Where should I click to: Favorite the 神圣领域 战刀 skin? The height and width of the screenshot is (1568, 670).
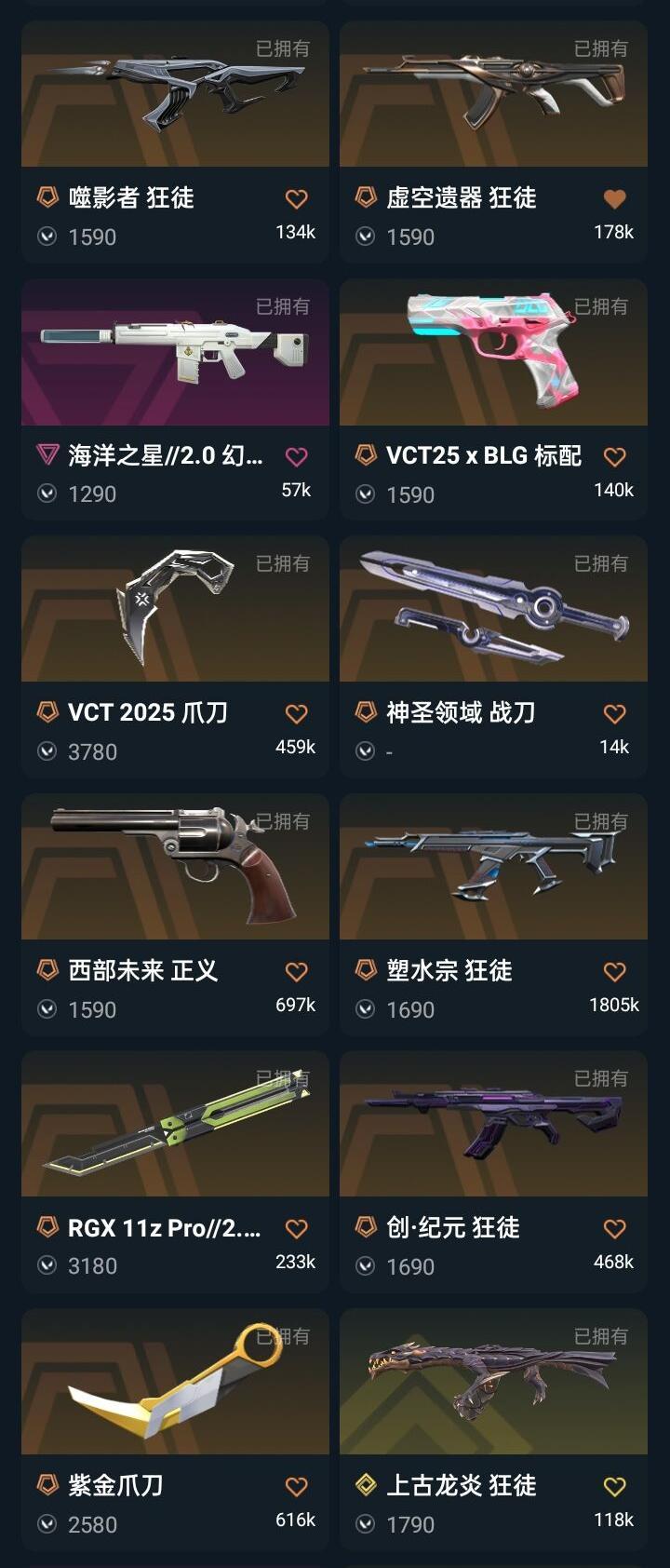pos(614,714)
